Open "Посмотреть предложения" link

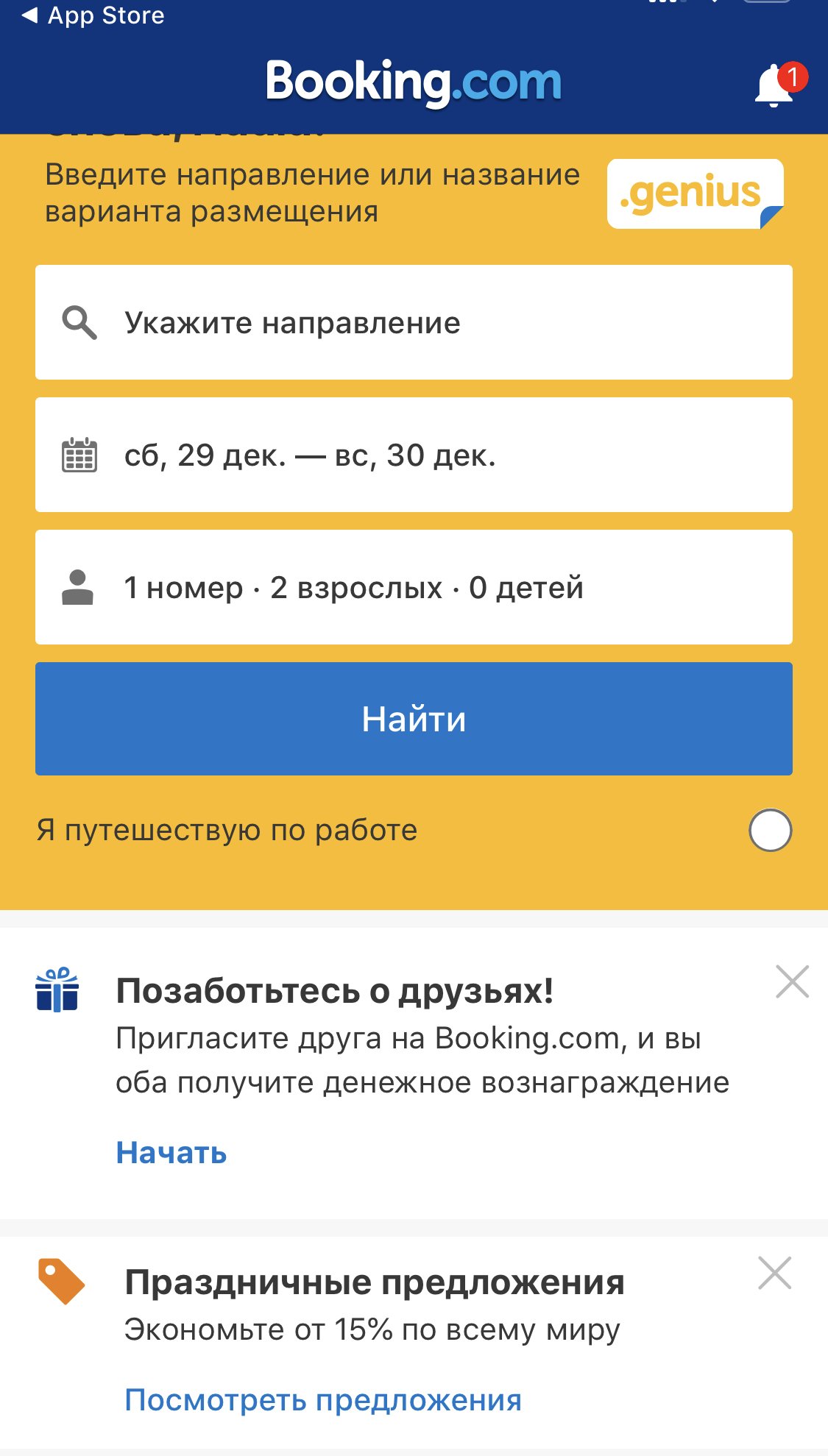[x=323, y=1400]
